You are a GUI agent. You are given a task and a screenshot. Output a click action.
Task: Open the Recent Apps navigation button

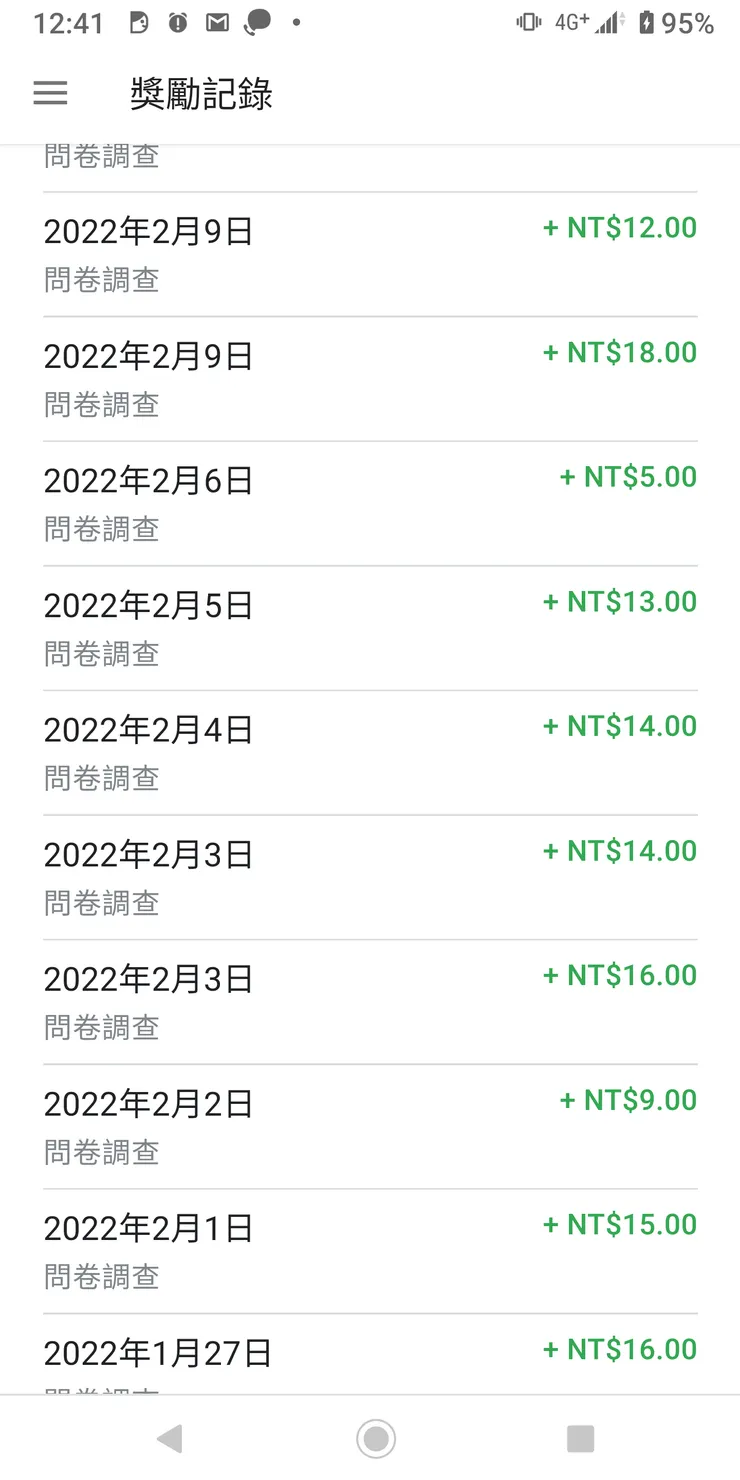click(578, 1438)
